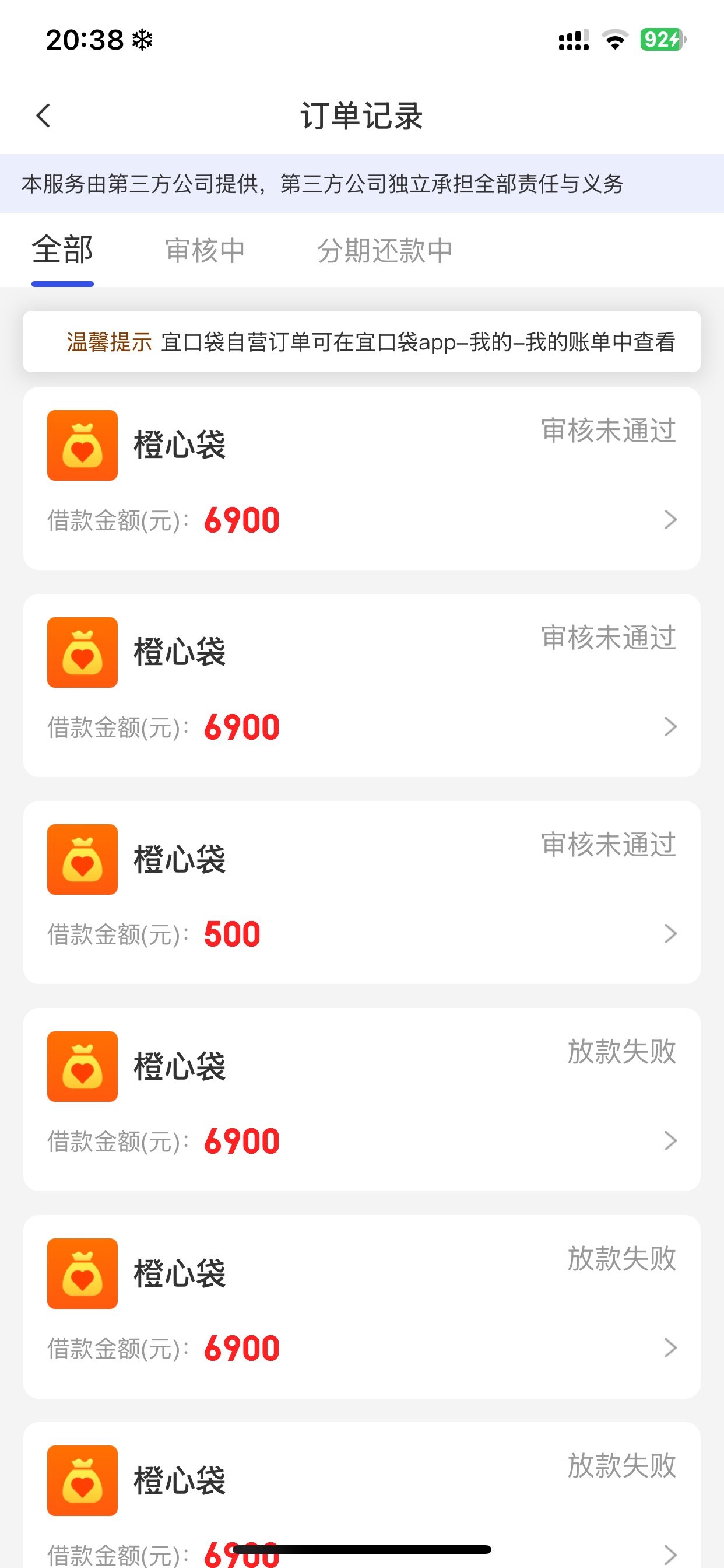The image size is (724, 1568).
Task: Switch to the 审核中 tab
Action: [205, 251]
